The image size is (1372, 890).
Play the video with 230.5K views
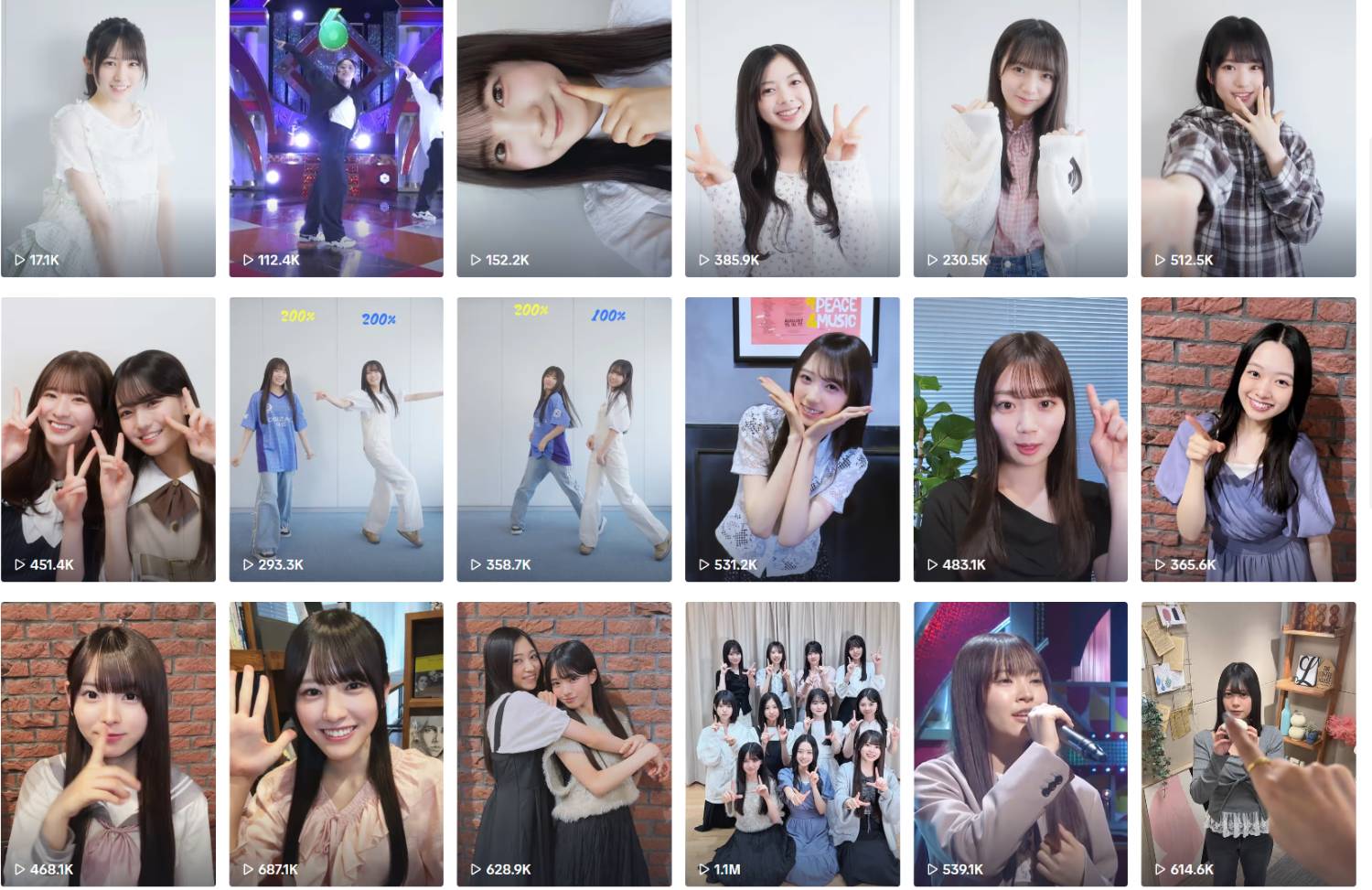[x=1020, y=137]
